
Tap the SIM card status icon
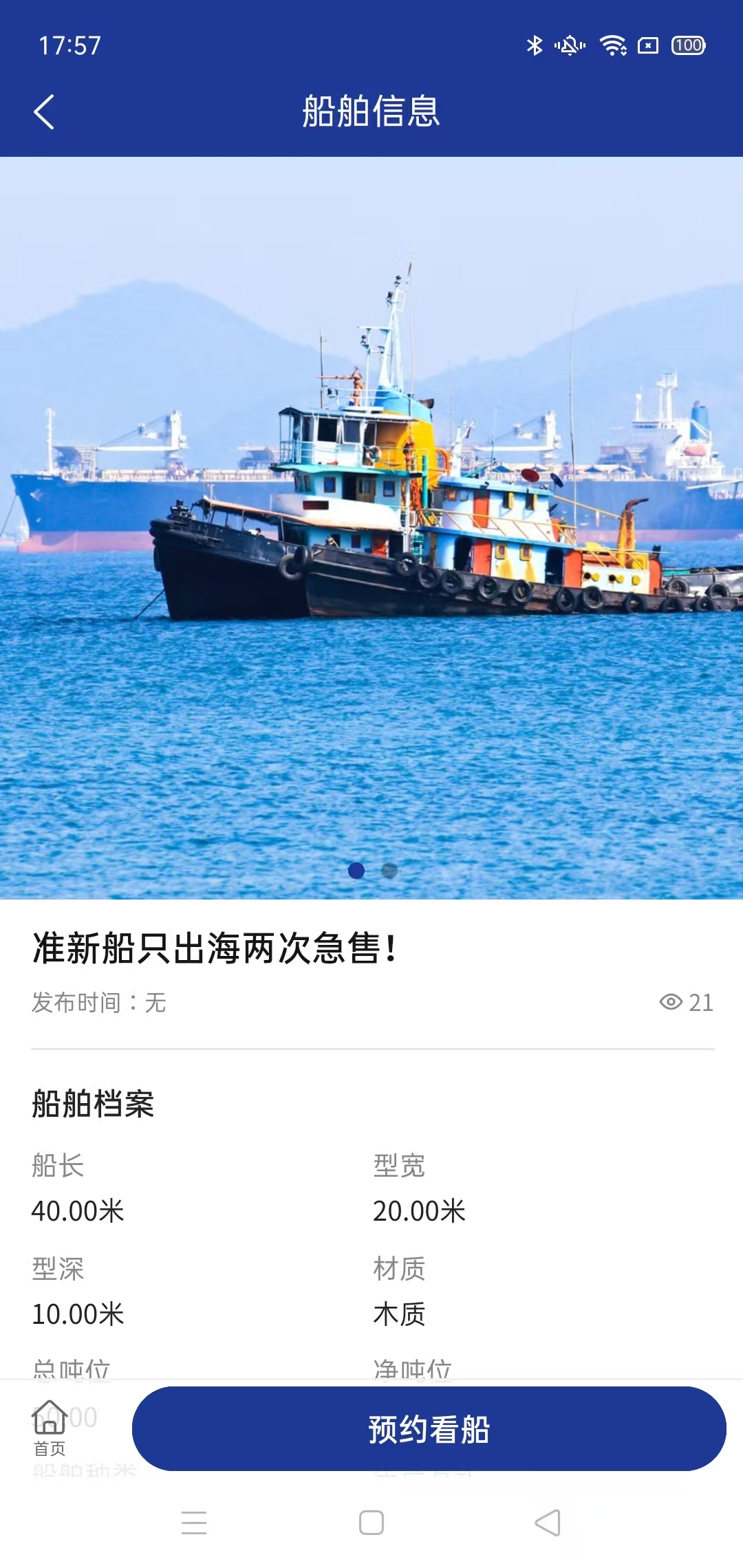[x=647, y=45]
